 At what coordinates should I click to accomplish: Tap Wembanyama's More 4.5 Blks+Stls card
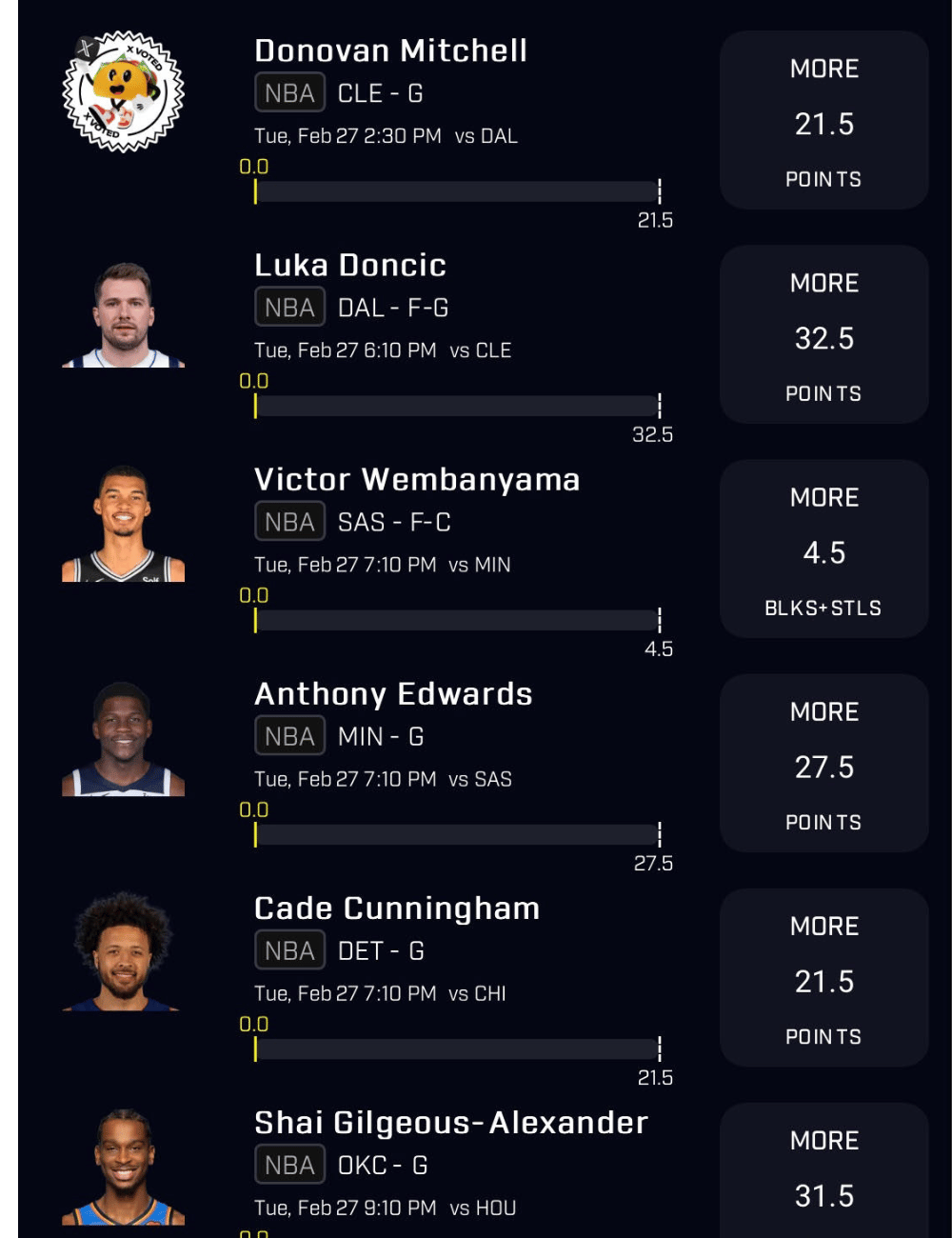(x=823, y=549)
